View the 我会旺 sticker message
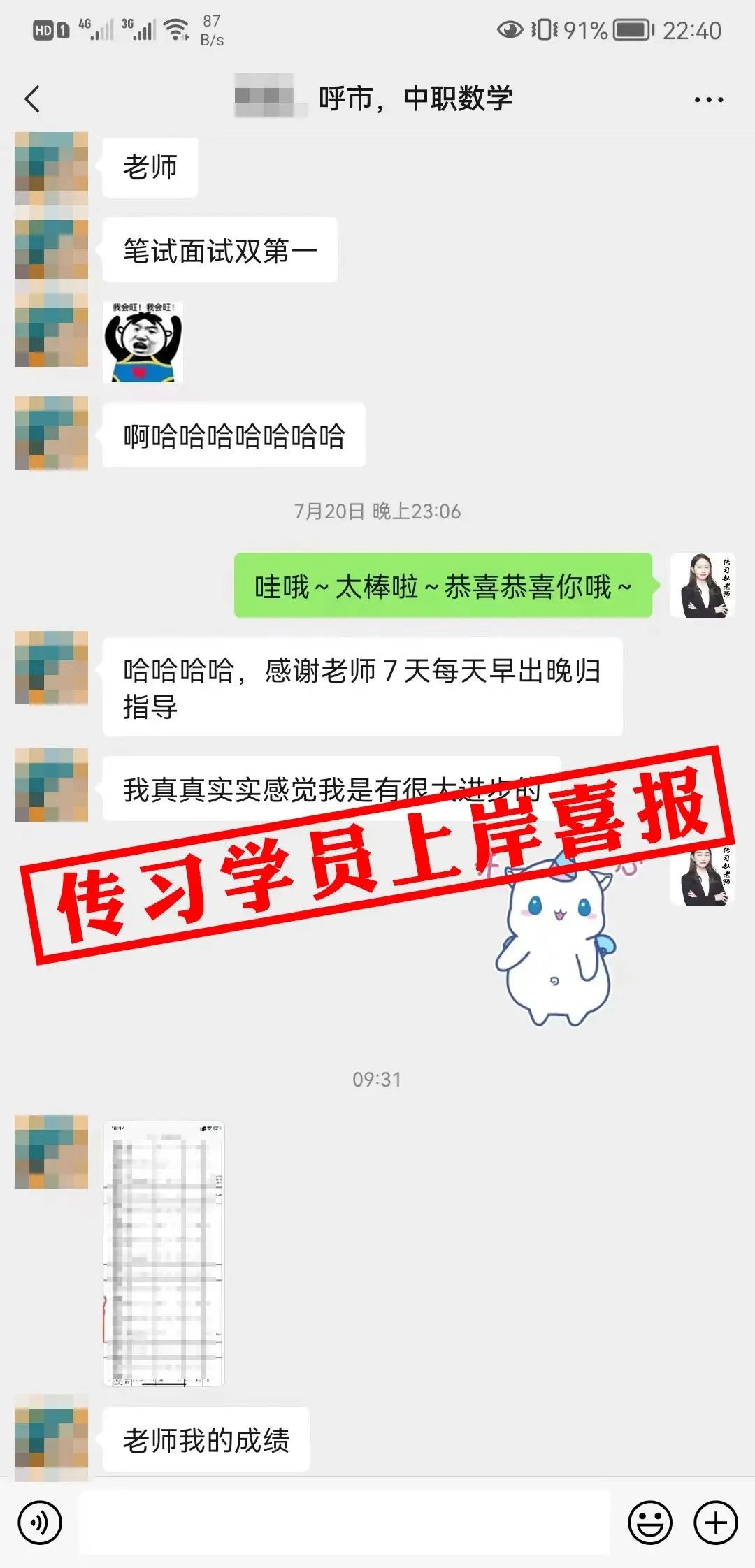 tap(143, 342)
